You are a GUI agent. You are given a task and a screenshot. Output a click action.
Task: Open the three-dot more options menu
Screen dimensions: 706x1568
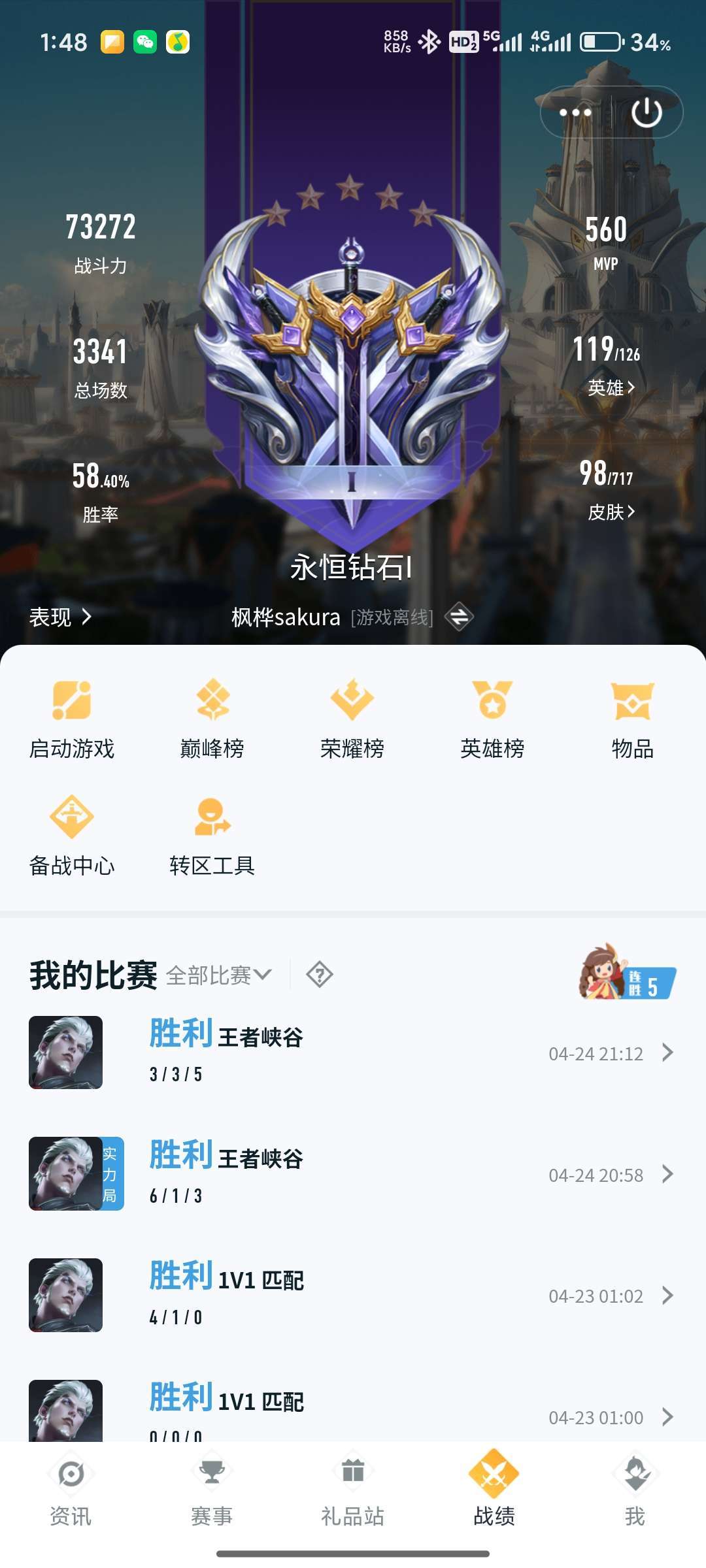(575, 112)
